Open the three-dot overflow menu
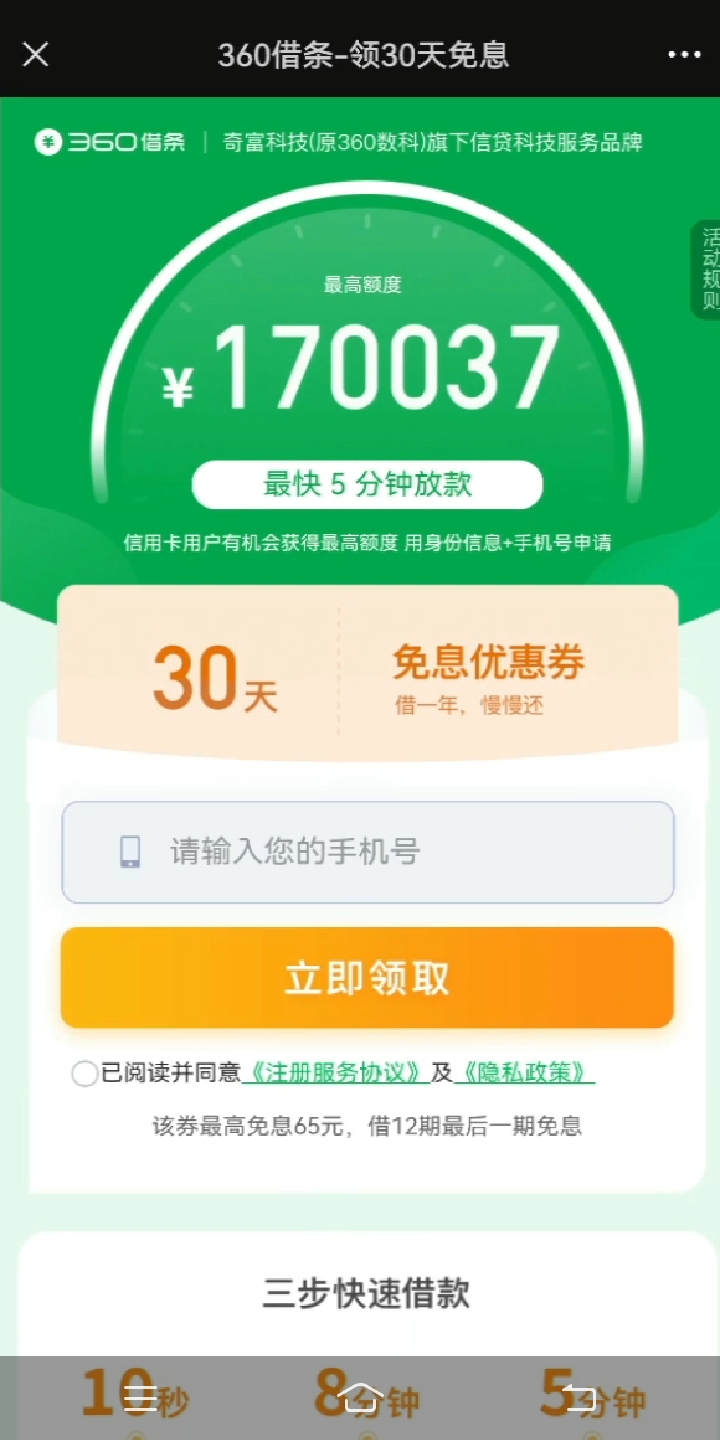Screen dimensions: 720x1440 [684, 55]
